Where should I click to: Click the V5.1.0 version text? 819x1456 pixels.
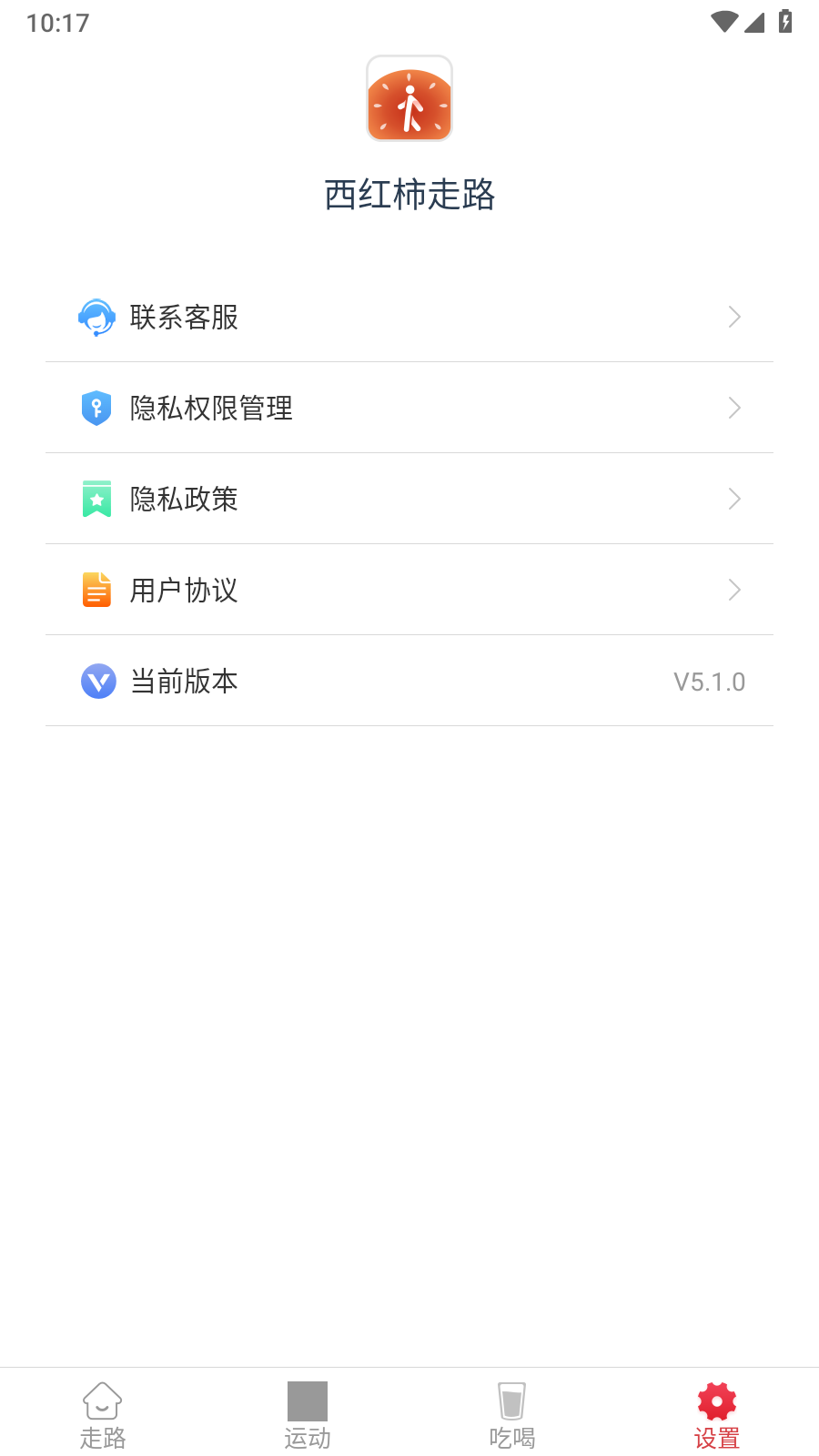[x=710, y=681]
